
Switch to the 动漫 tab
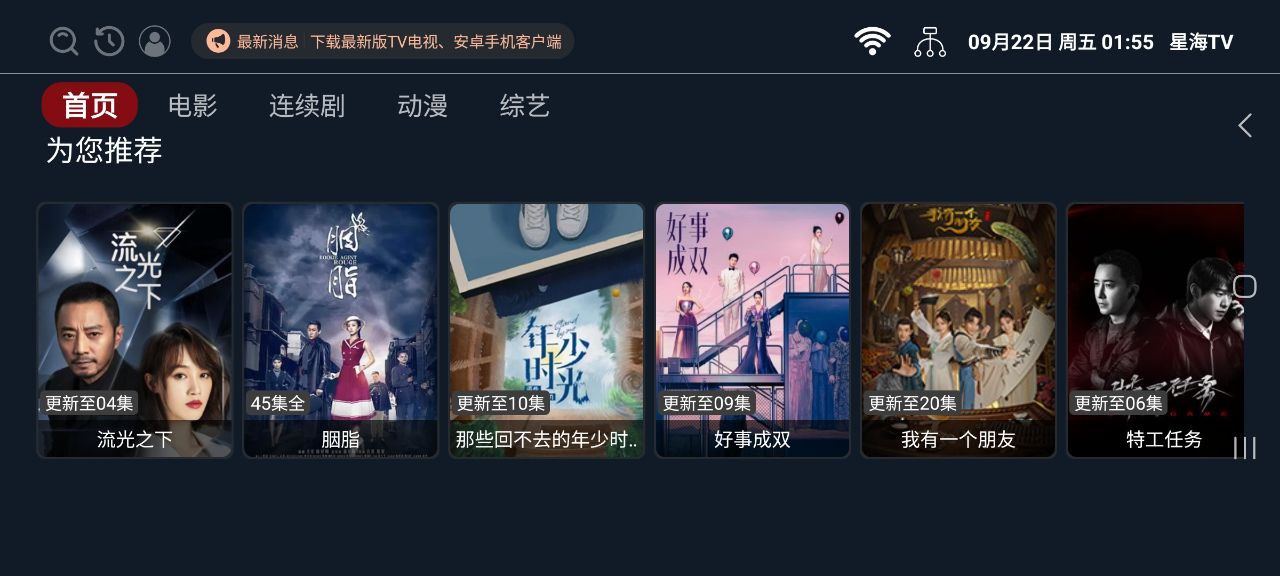pos(422,106)
